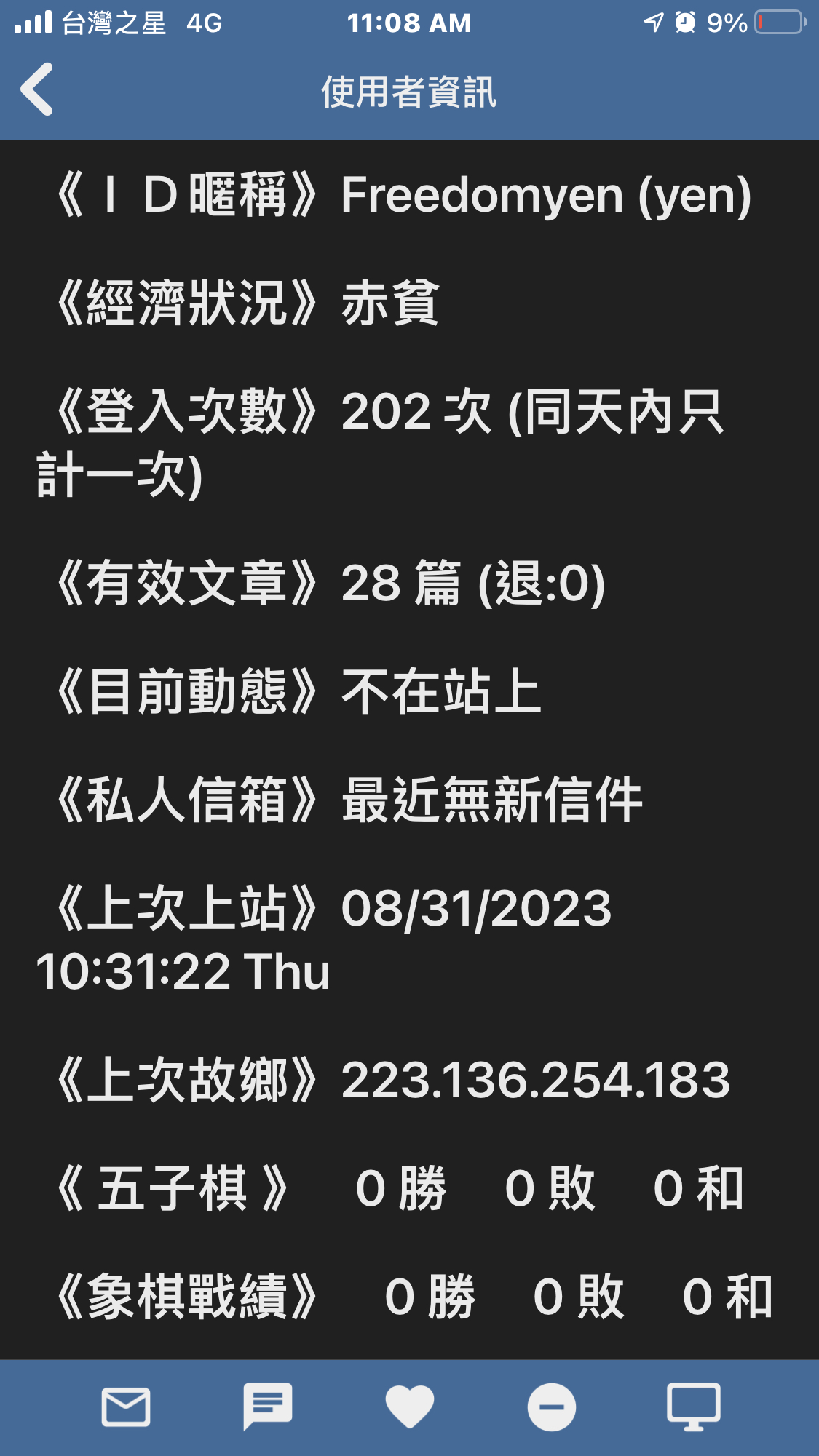
Task: Open the monitor screen icon
Action: pos(694,1407)
